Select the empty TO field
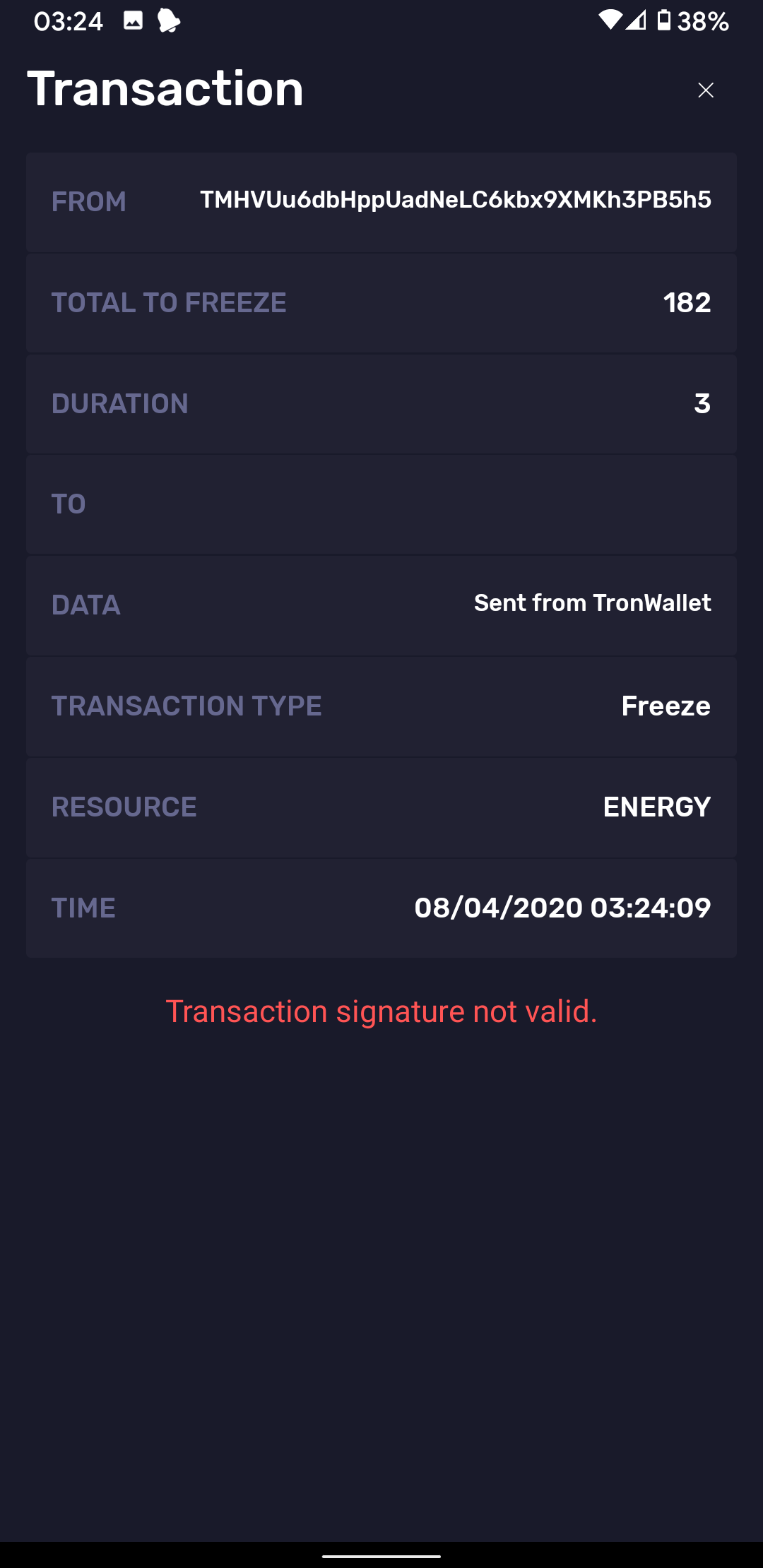The height and width of the screenshot is (1568, 763). (381, 504)
